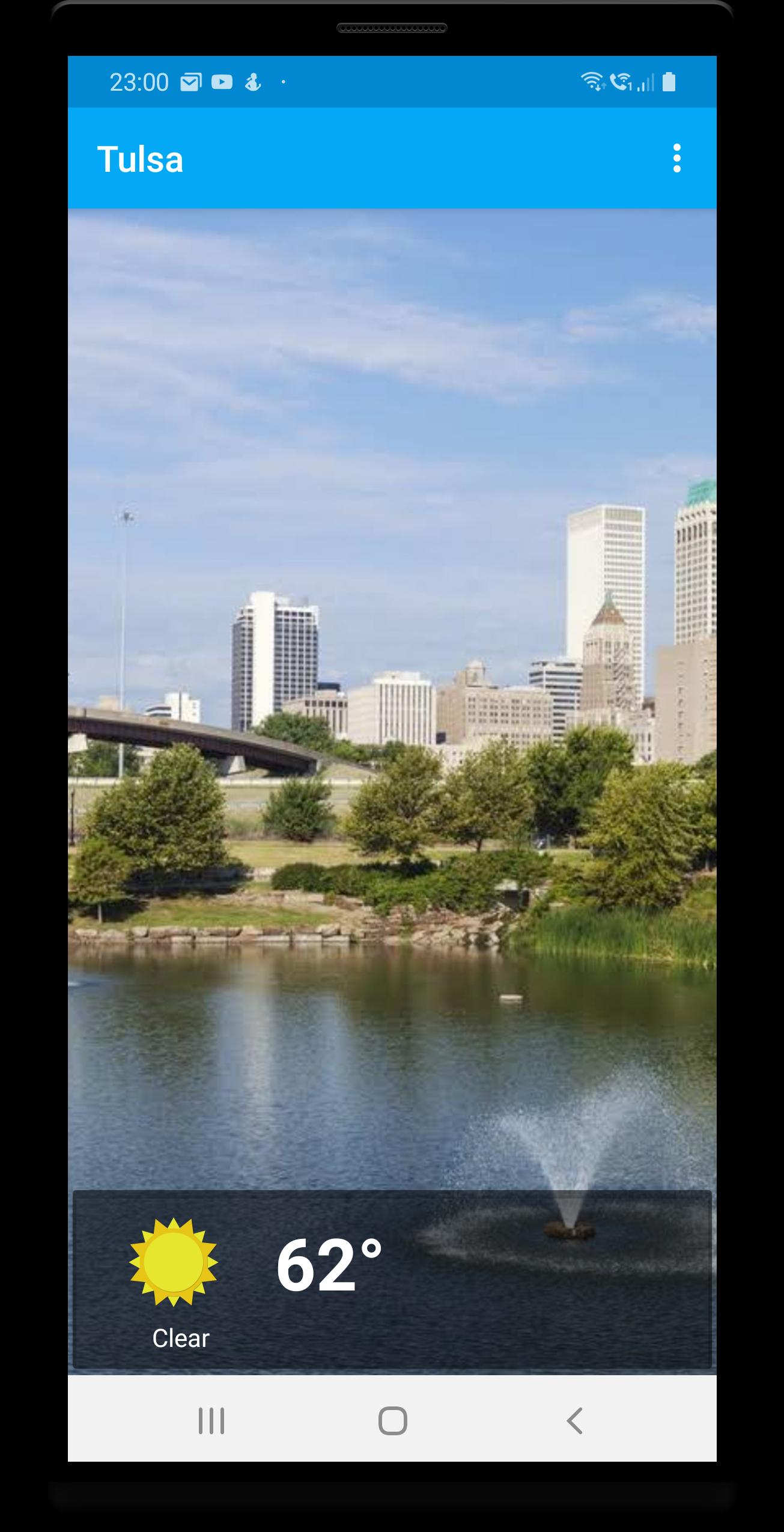Tap the clock showing 23:00
This screenshot has height=1532, width=784.
pyautogui.click(x=138, y=82)
